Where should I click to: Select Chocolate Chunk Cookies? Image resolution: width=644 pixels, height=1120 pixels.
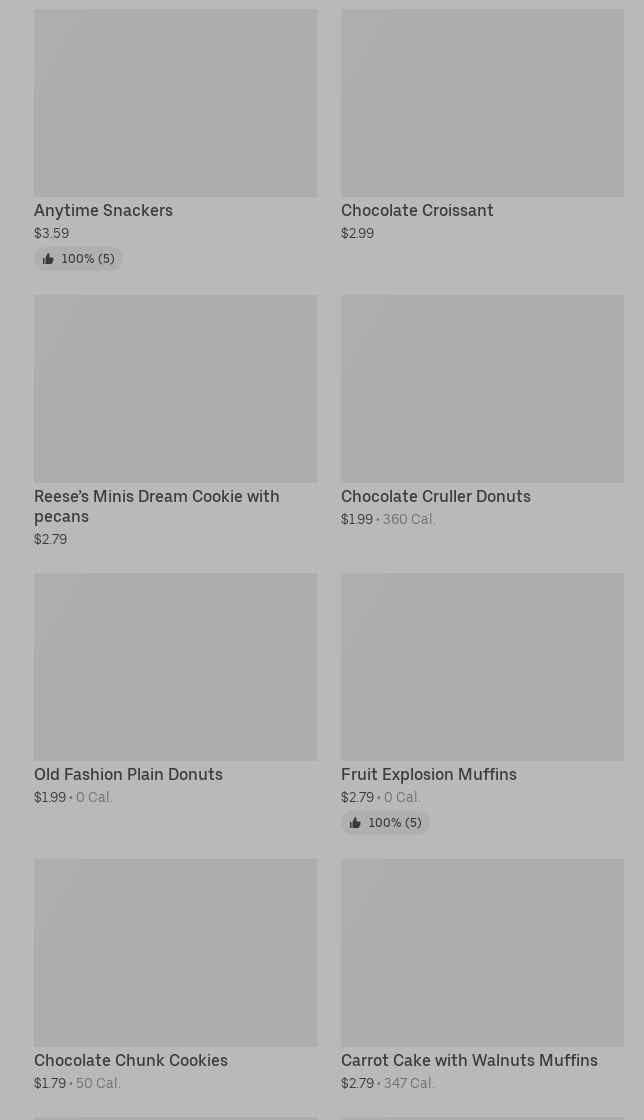point(176,975)
